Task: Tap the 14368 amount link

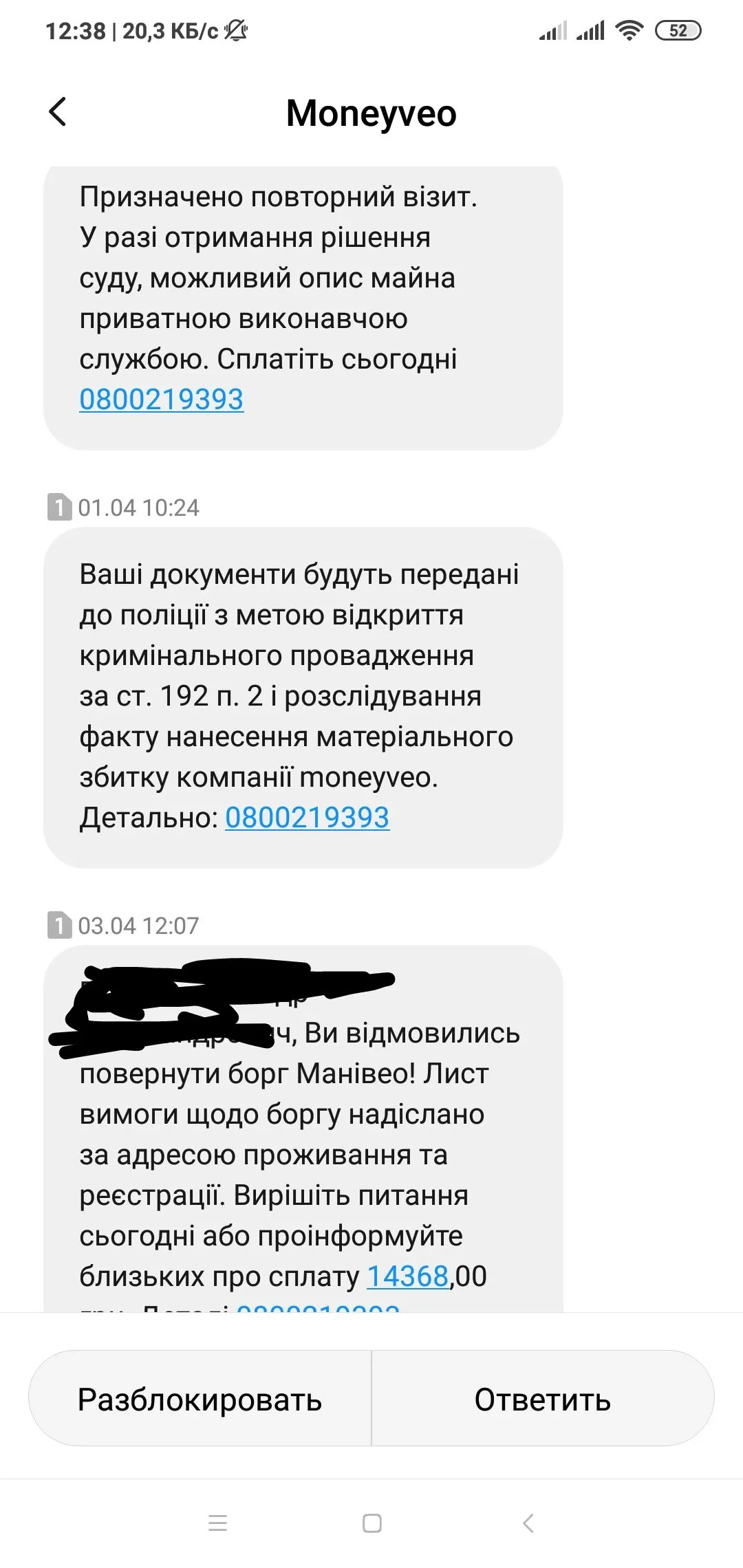Action: [x=407, y=1276]
